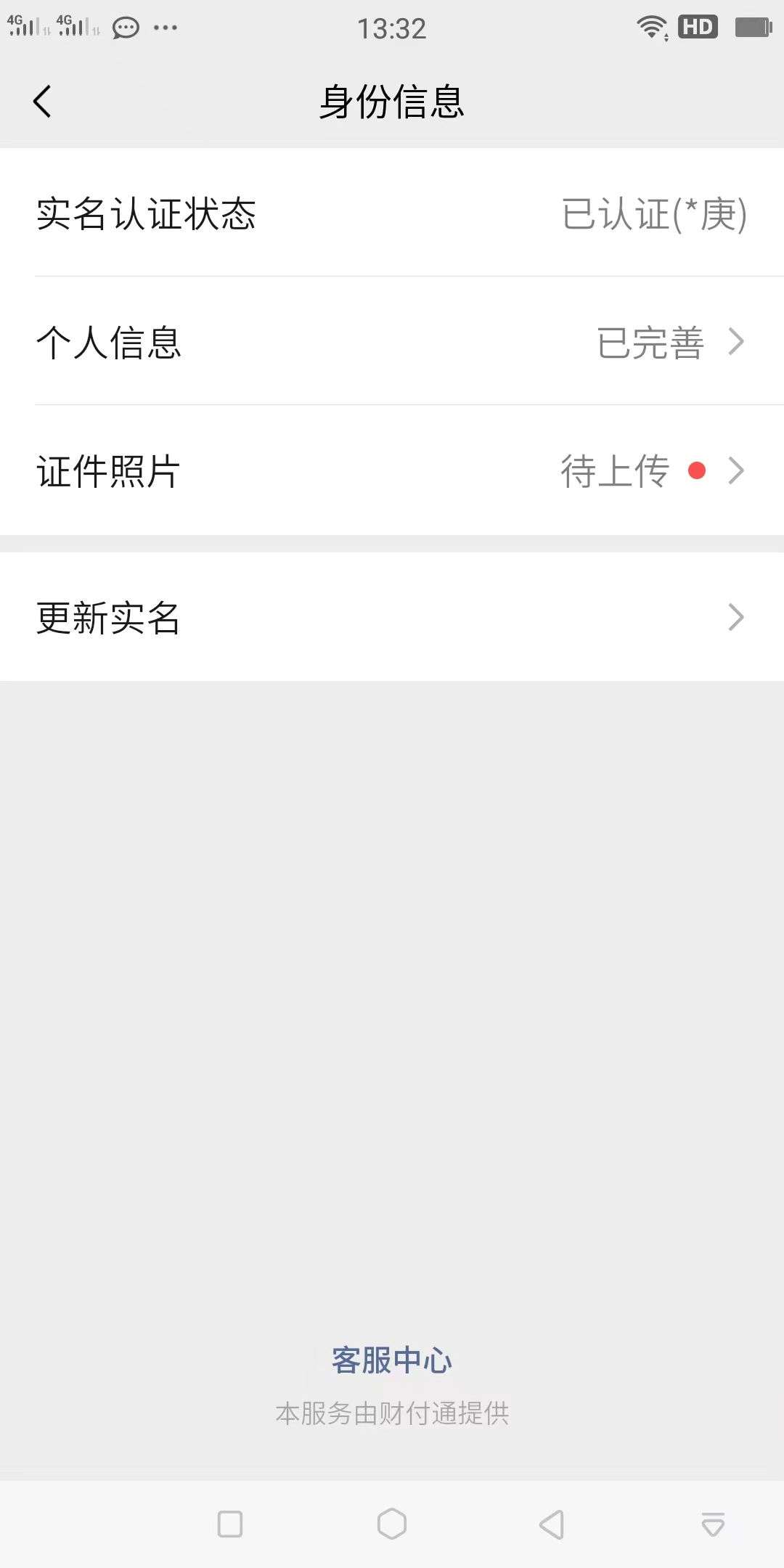This screenshot has width=784, height=1568.
Task: Expand the 个人信息 details row
Action: coord(392,341)
